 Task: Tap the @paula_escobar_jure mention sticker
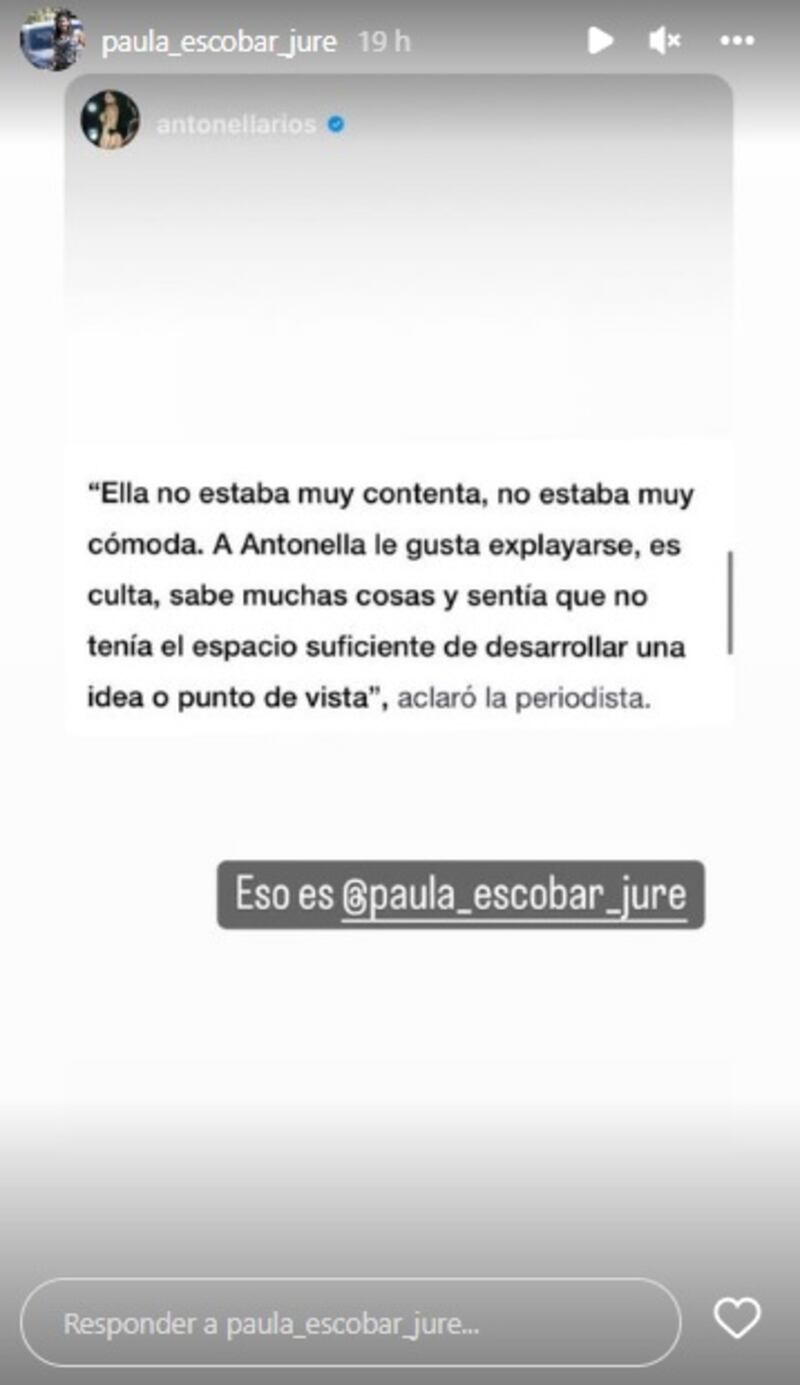pyautogui.click(x=513, y=895)
